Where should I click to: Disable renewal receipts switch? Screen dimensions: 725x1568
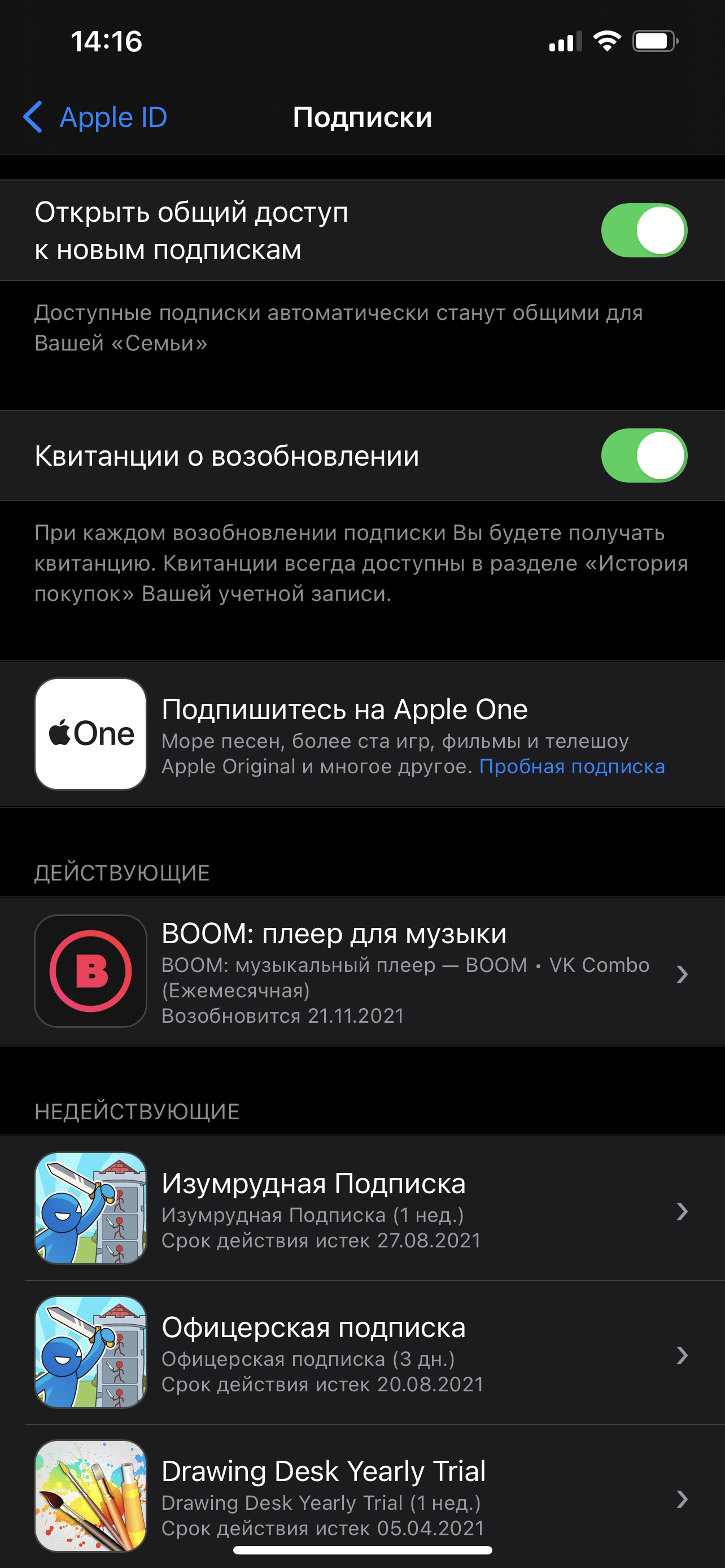[x=644, y=455]
